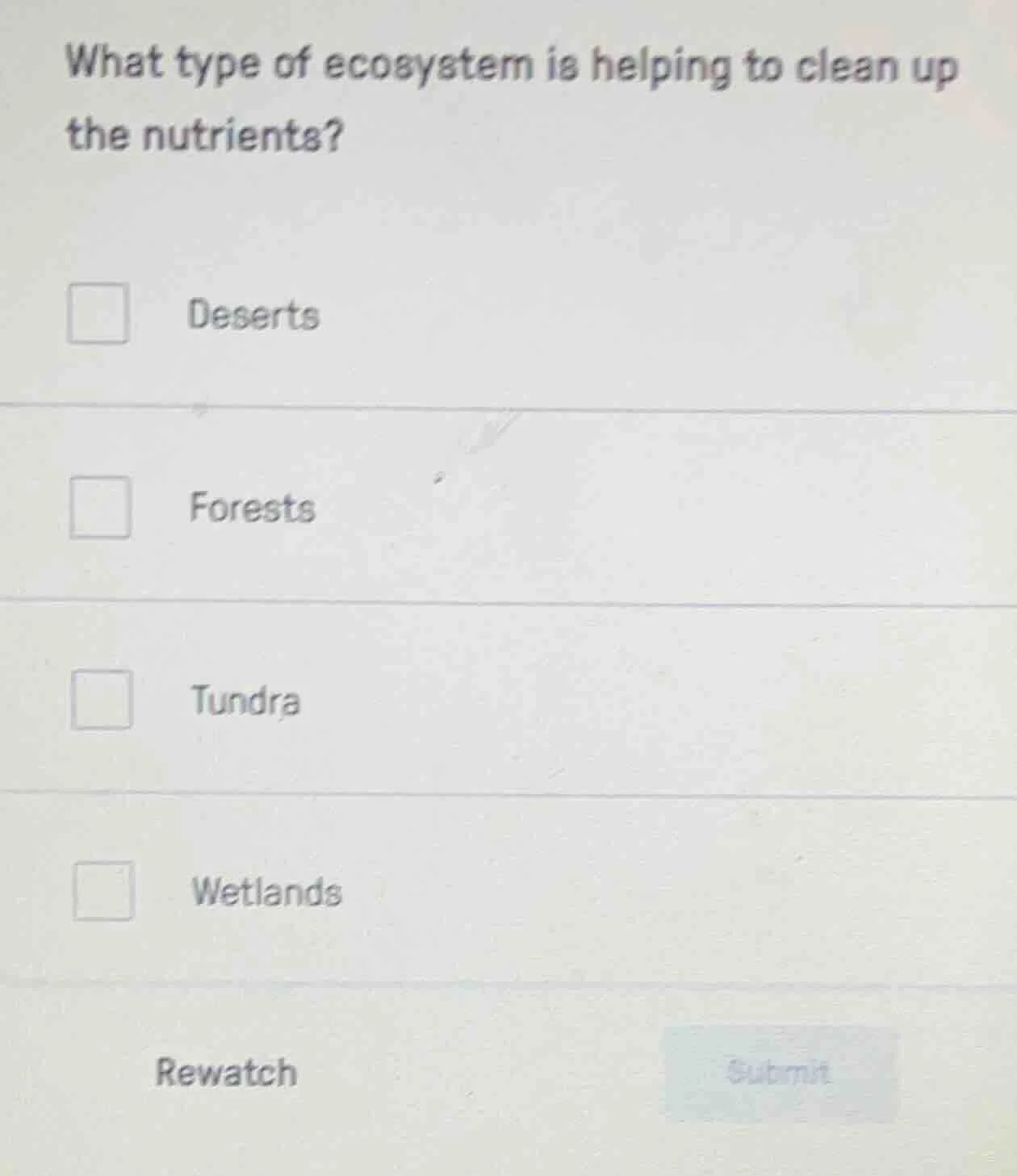Submit the quiz answer
1017x1176 pixels.
click(778, 1073)
